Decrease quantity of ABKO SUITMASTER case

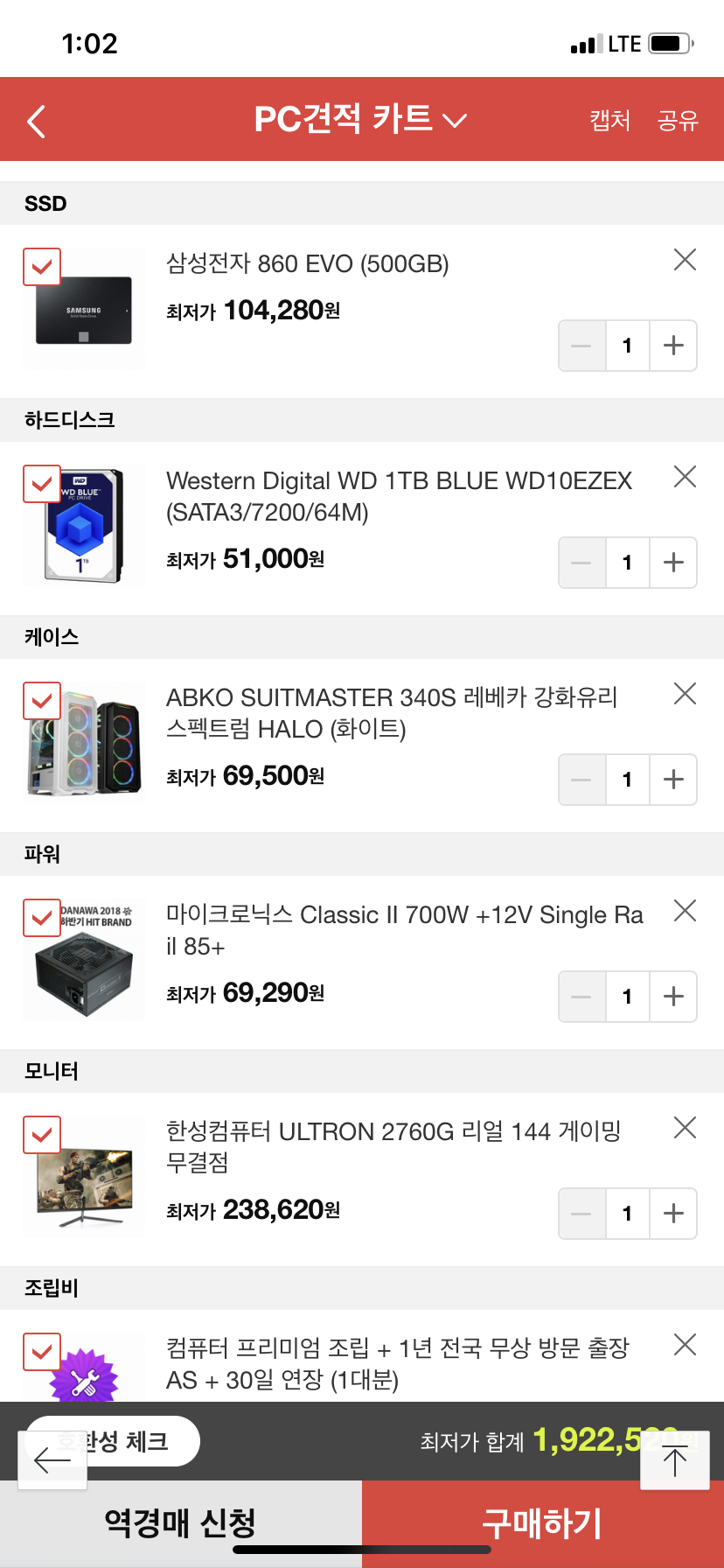click(x=581, y=780)
